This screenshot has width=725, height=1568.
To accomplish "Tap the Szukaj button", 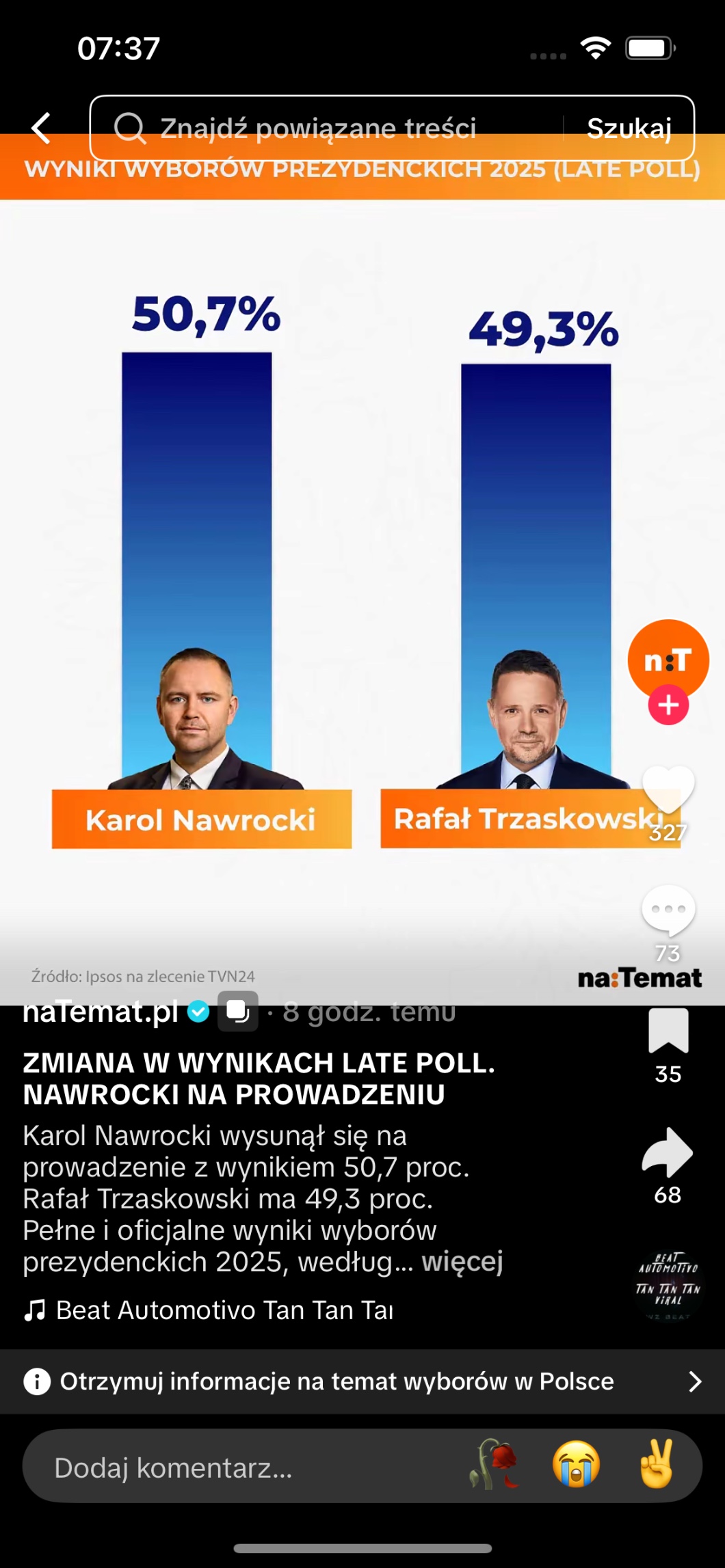I will [x=629, y=128].
